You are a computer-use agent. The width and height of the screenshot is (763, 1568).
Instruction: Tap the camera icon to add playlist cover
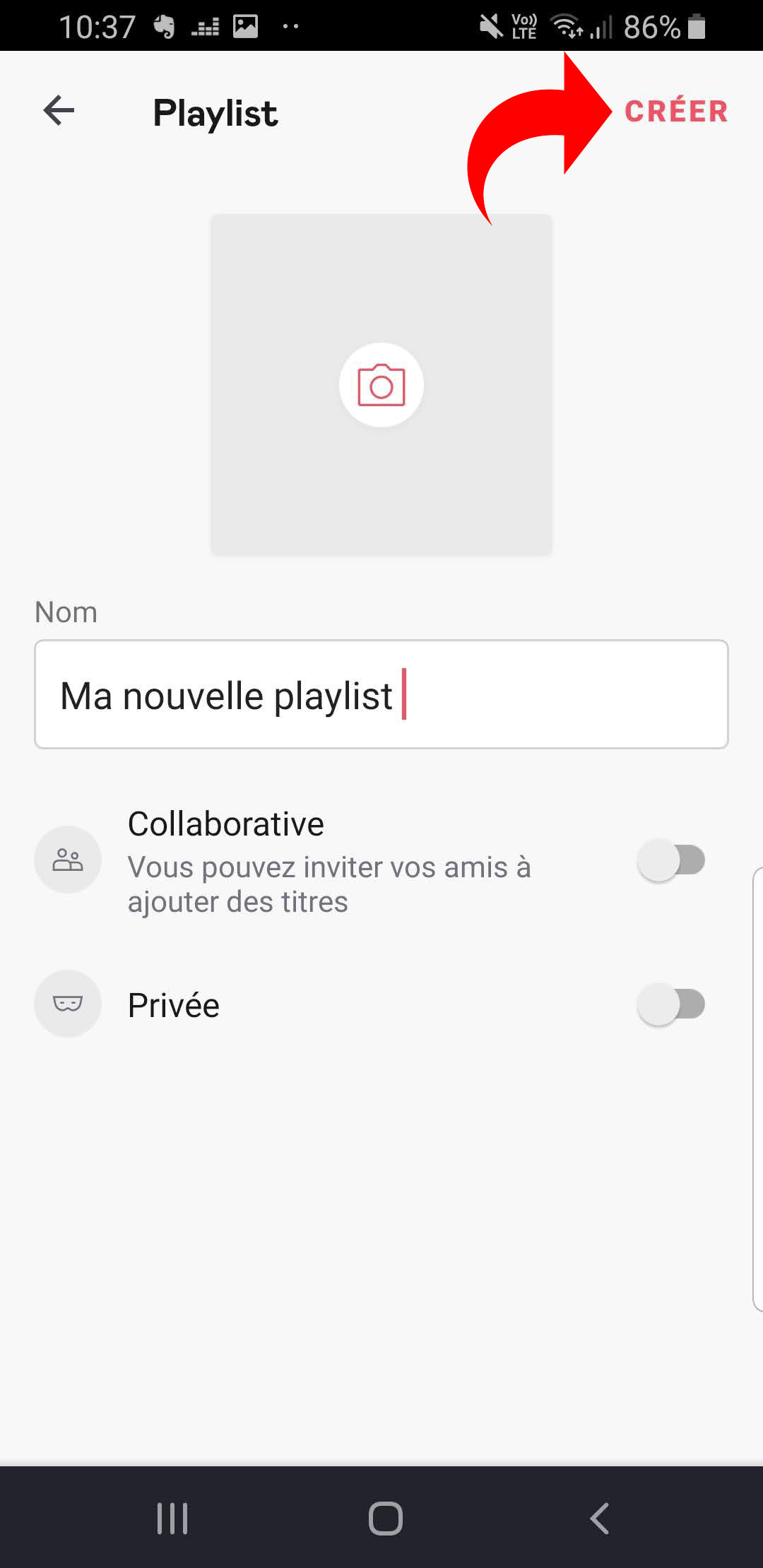click(x=381, y=385)
